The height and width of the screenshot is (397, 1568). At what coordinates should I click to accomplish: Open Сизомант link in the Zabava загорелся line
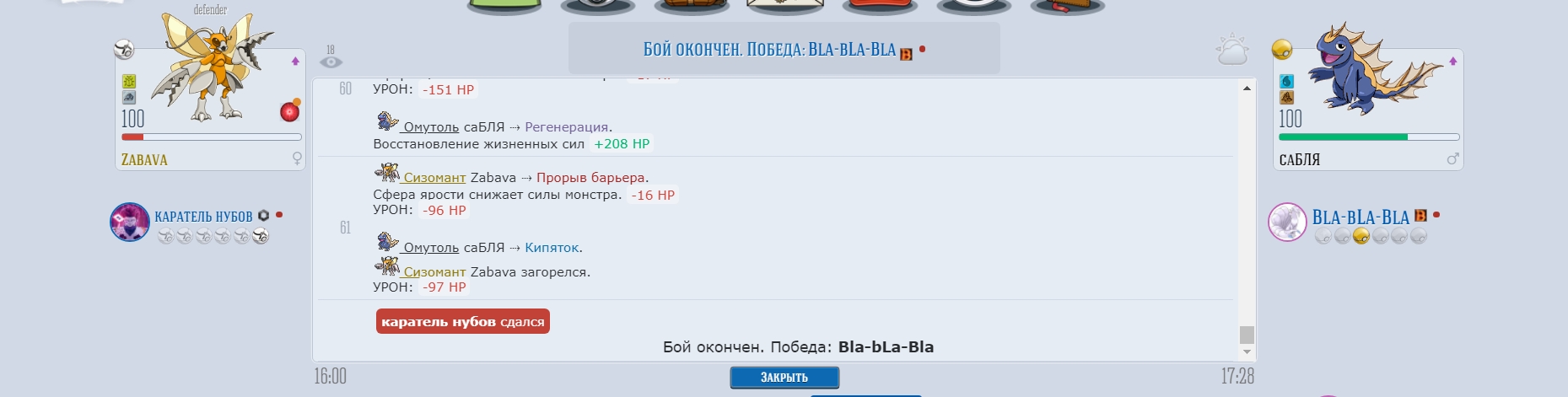tap(434, 272)
